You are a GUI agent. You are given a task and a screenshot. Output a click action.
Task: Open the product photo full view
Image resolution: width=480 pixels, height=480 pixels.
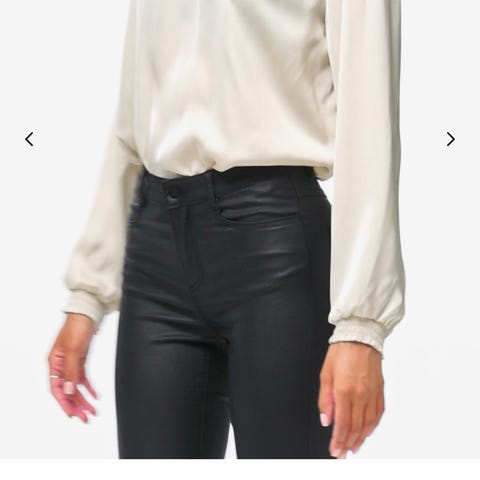click(x=240, y=229)
